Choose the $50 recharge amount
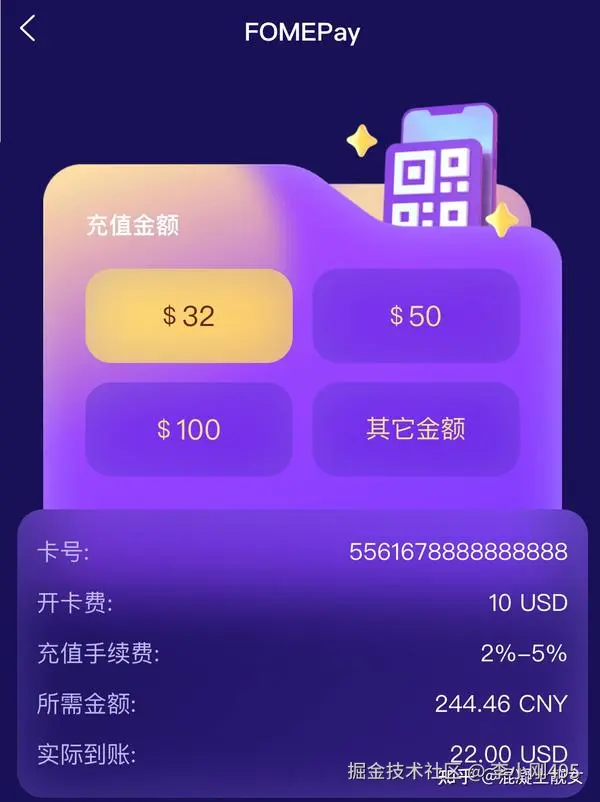Viewport: 600px width, 802px height. tap(416, 316)
